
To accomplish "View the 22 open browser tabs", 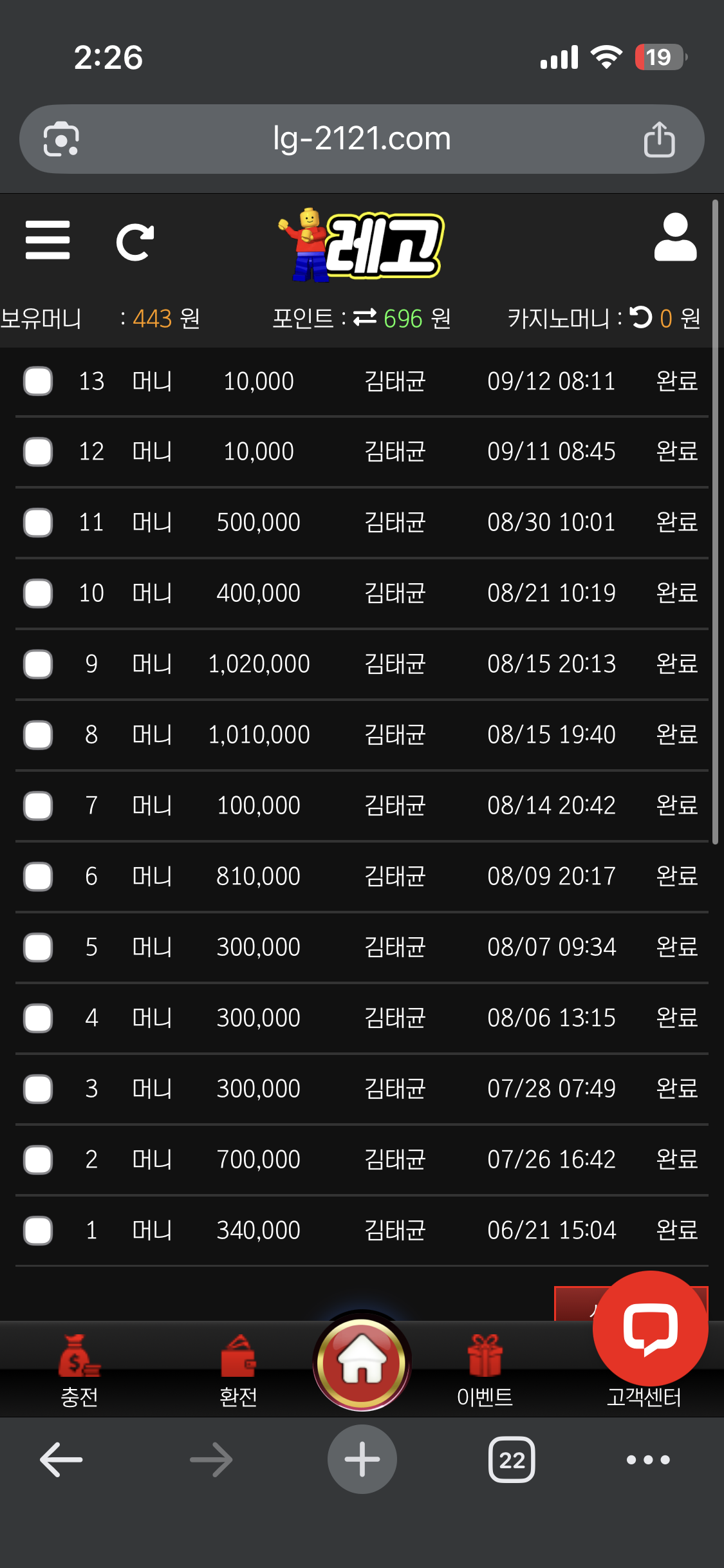I will pos(512,1459).
